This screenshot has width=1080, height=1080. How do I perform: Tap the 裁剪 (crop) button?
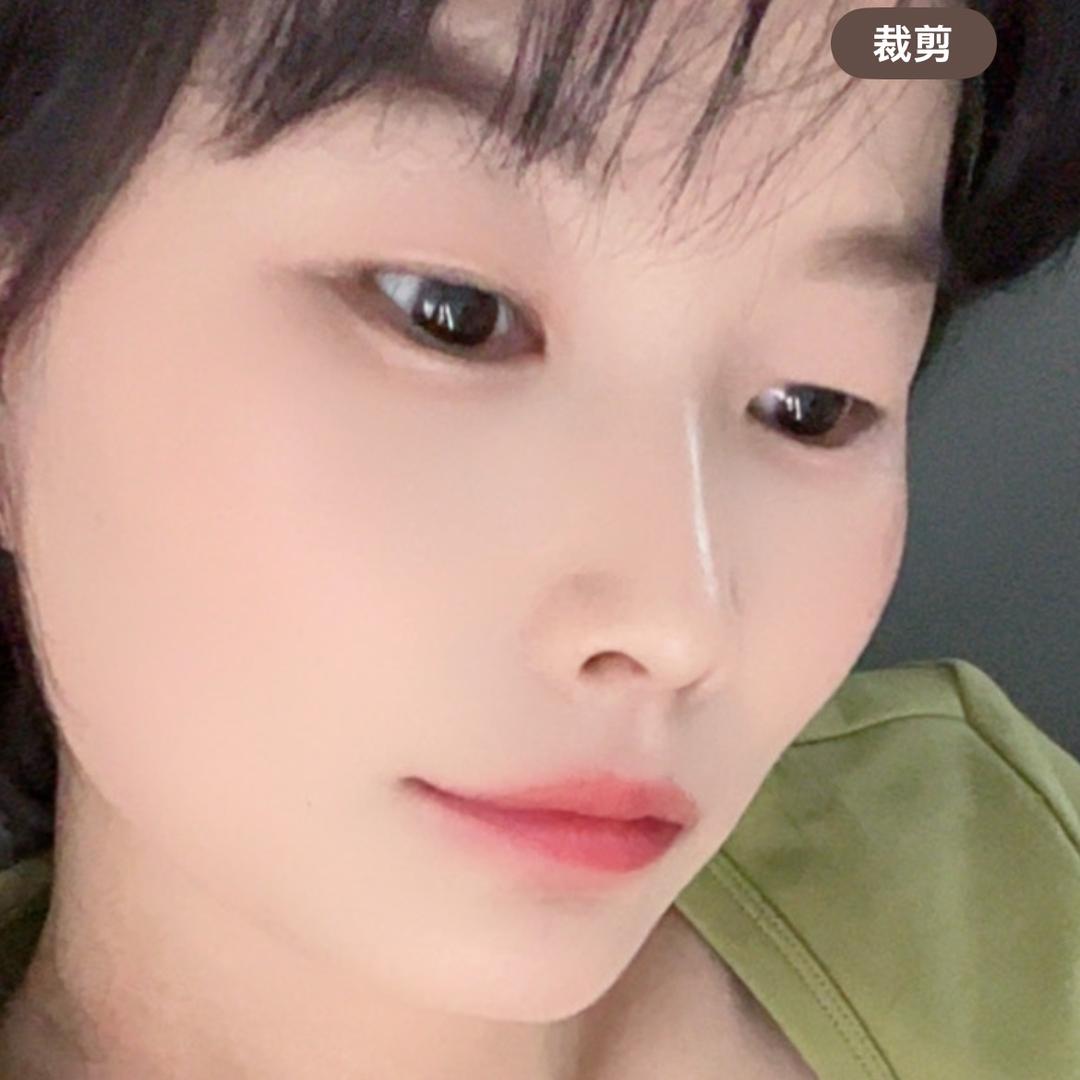pyautogui.click(x=913, y=44)
